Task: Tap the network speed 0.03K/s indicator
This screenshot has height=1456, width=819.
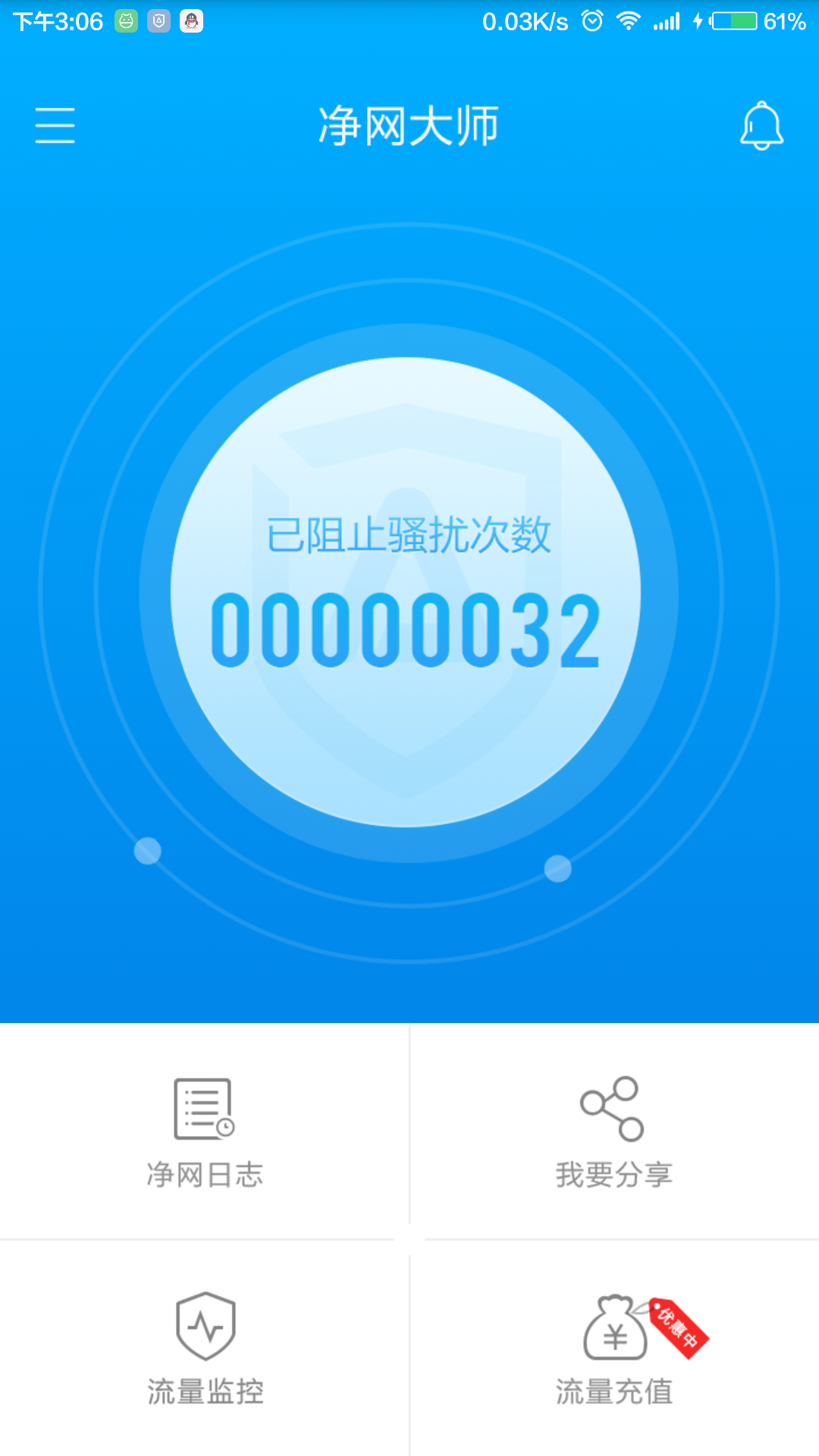Action: click(523, 21)
